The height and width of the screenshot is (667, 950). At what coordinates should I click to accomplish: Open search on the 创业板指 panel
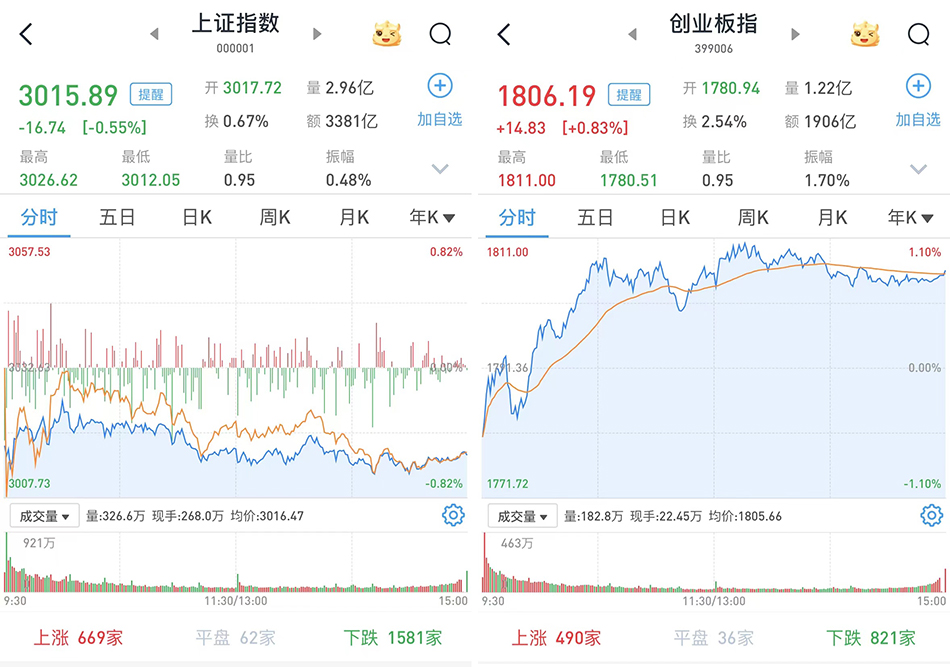point(918,34)
